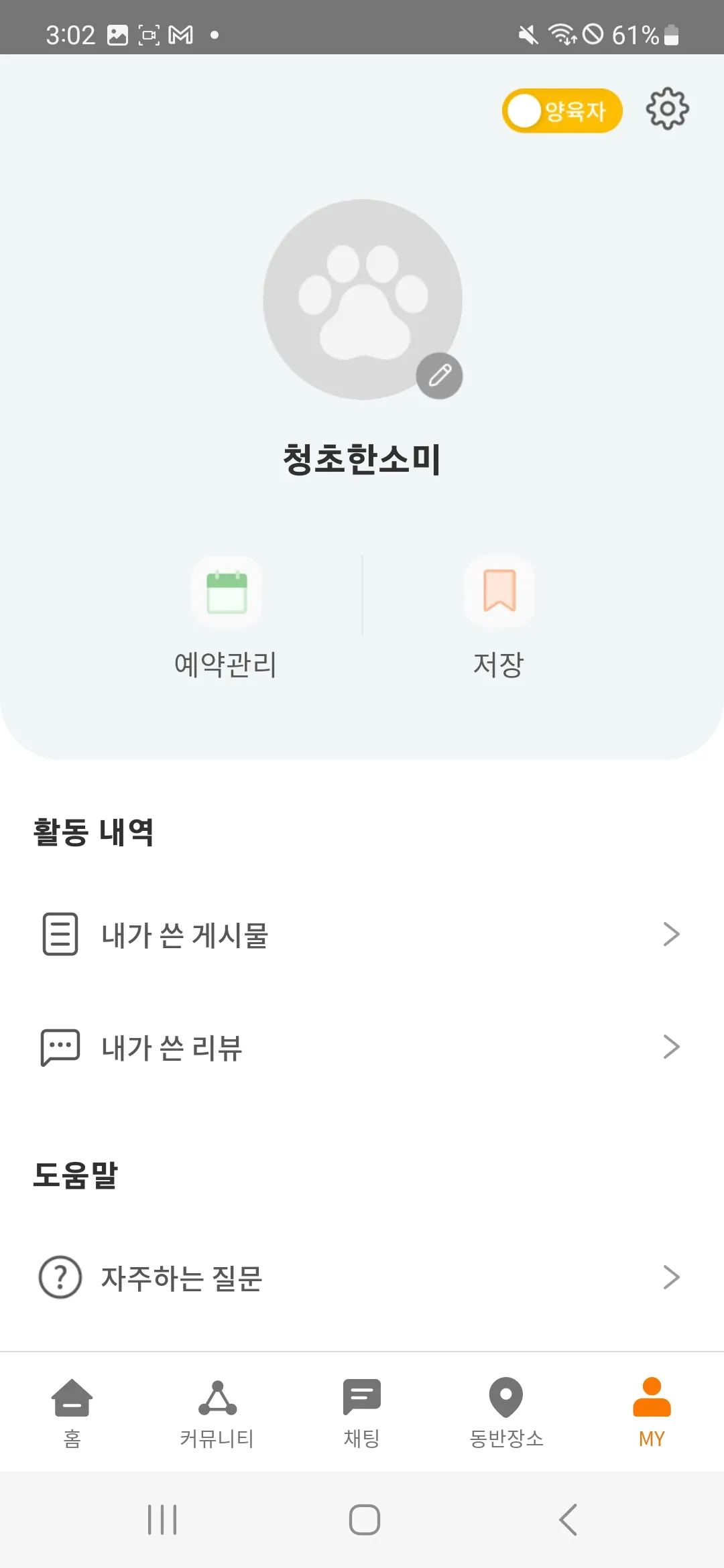Viewport: 724px width, 1568px height.
Task: Toggle the 양육자 mode switch
Action: (562, 111)
